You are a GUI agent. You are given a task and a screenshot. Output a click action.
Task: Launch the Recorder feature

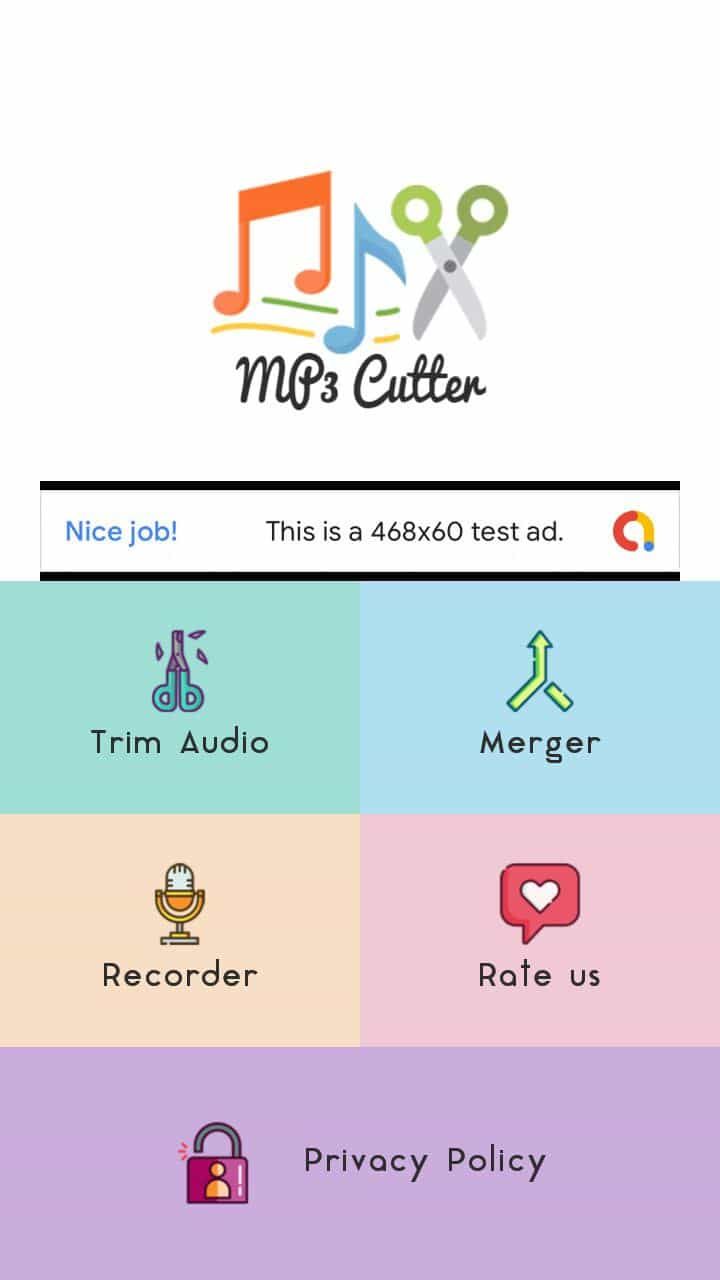point(180,930)
